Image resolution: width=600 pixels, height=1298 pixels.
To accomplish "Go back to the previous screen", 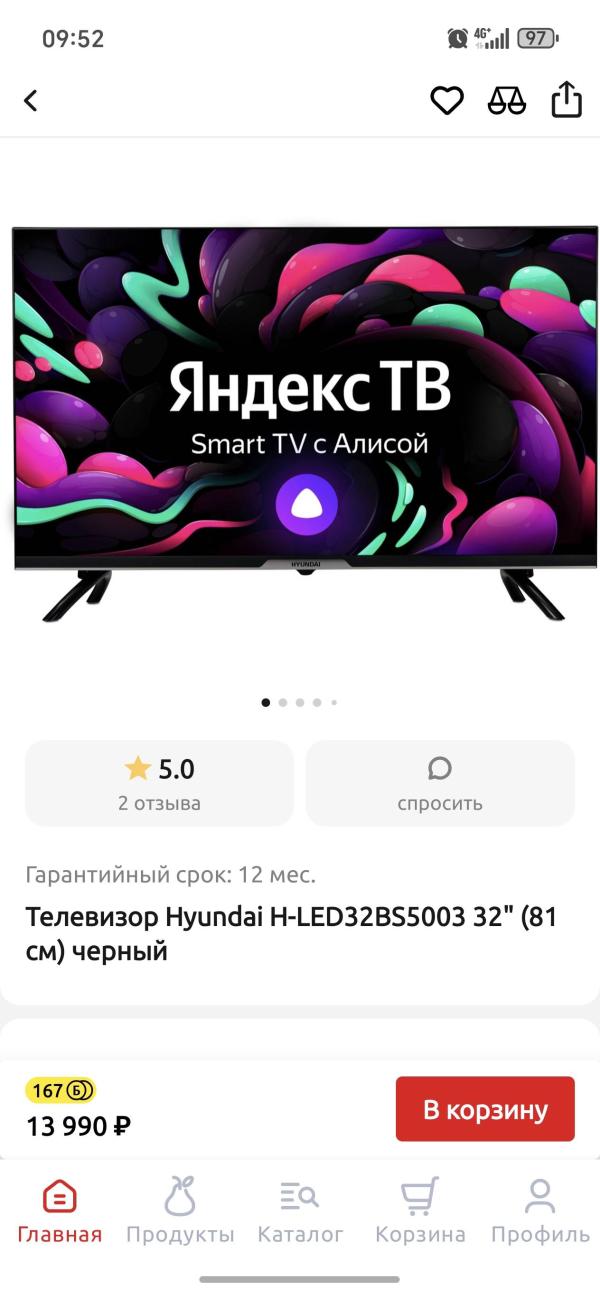I will coord(31,100).
